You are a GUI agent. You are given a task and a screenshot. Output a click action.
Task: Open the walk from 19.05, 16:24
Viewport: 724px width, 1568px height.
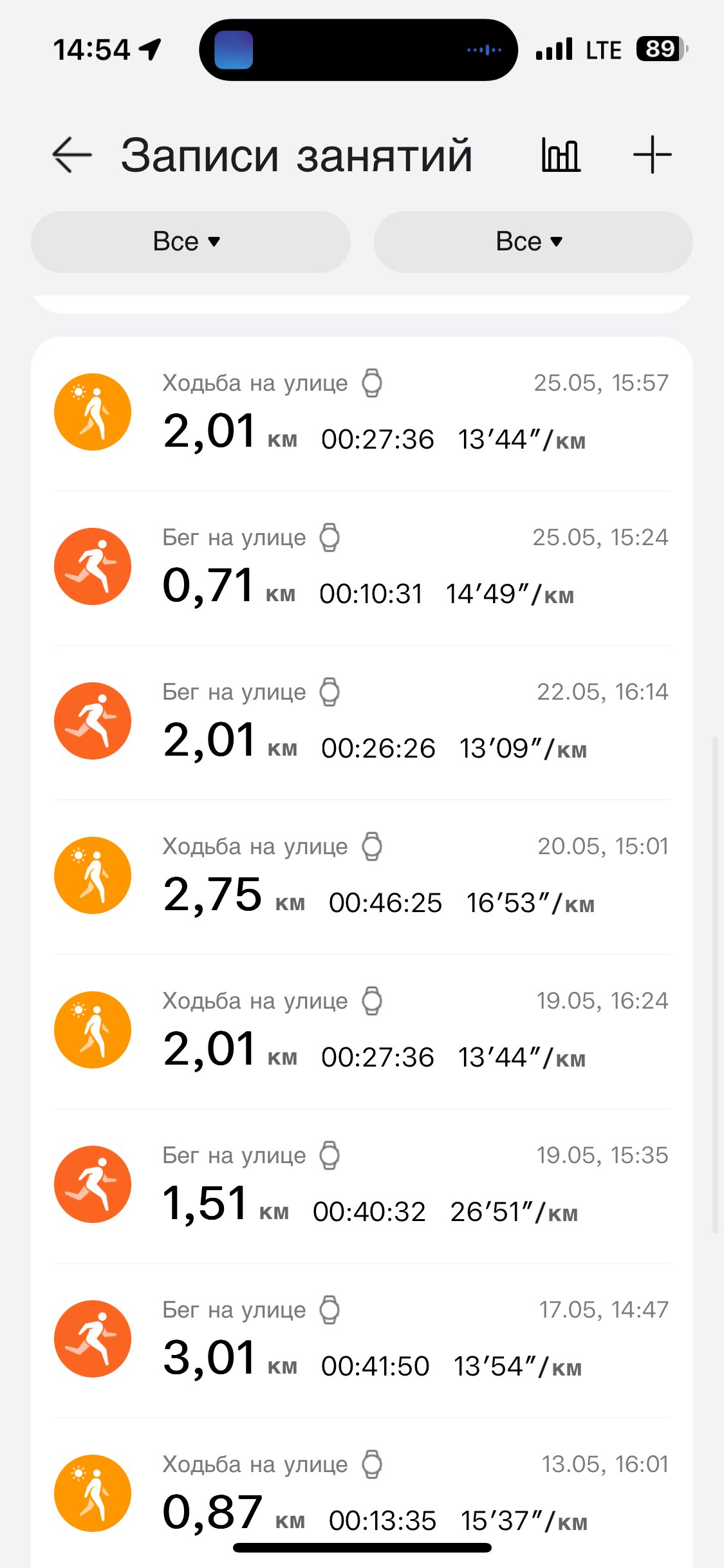tap(362, 1031)
